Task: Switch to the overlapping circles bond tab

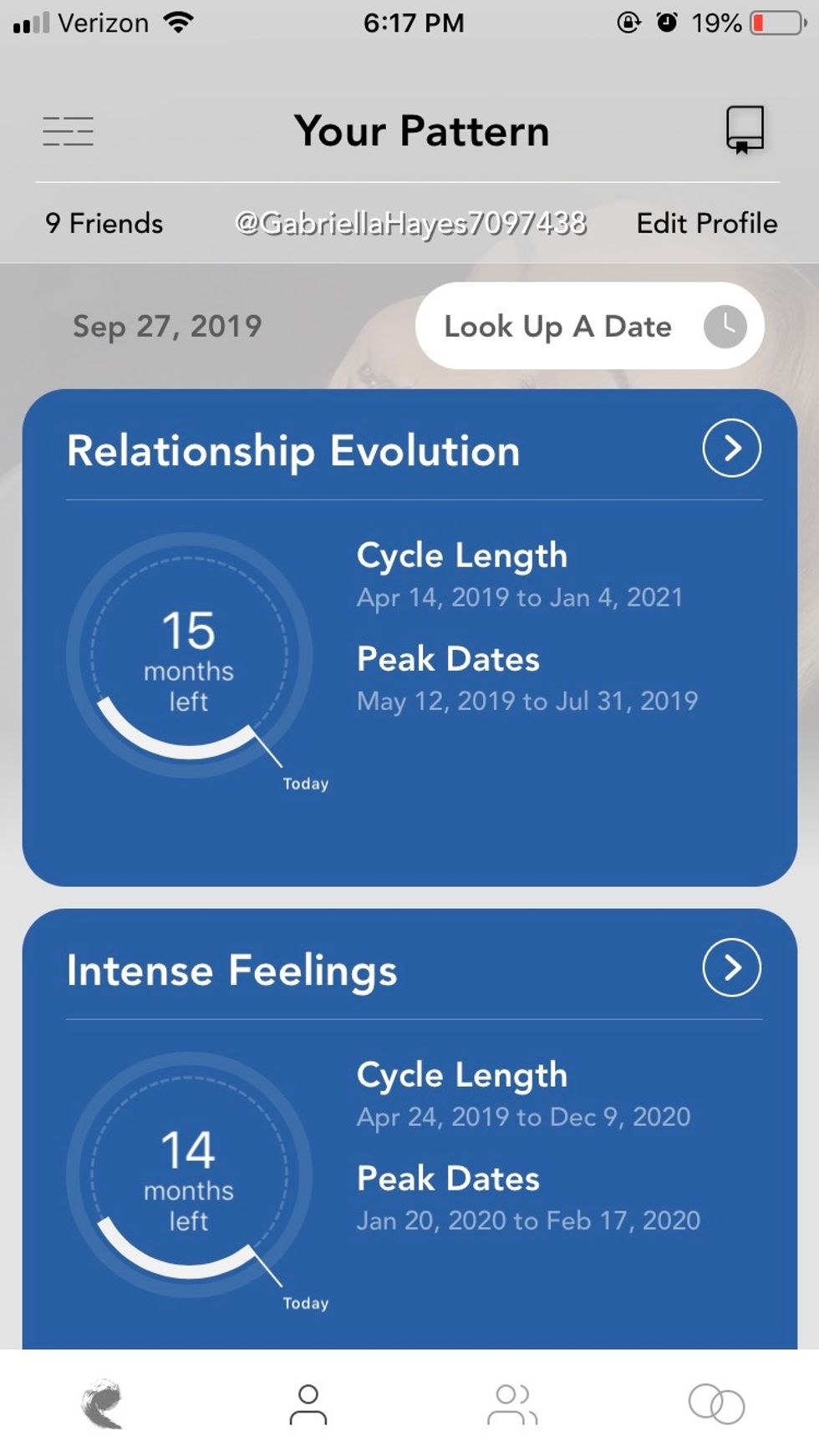Action: coord(716,1404)
